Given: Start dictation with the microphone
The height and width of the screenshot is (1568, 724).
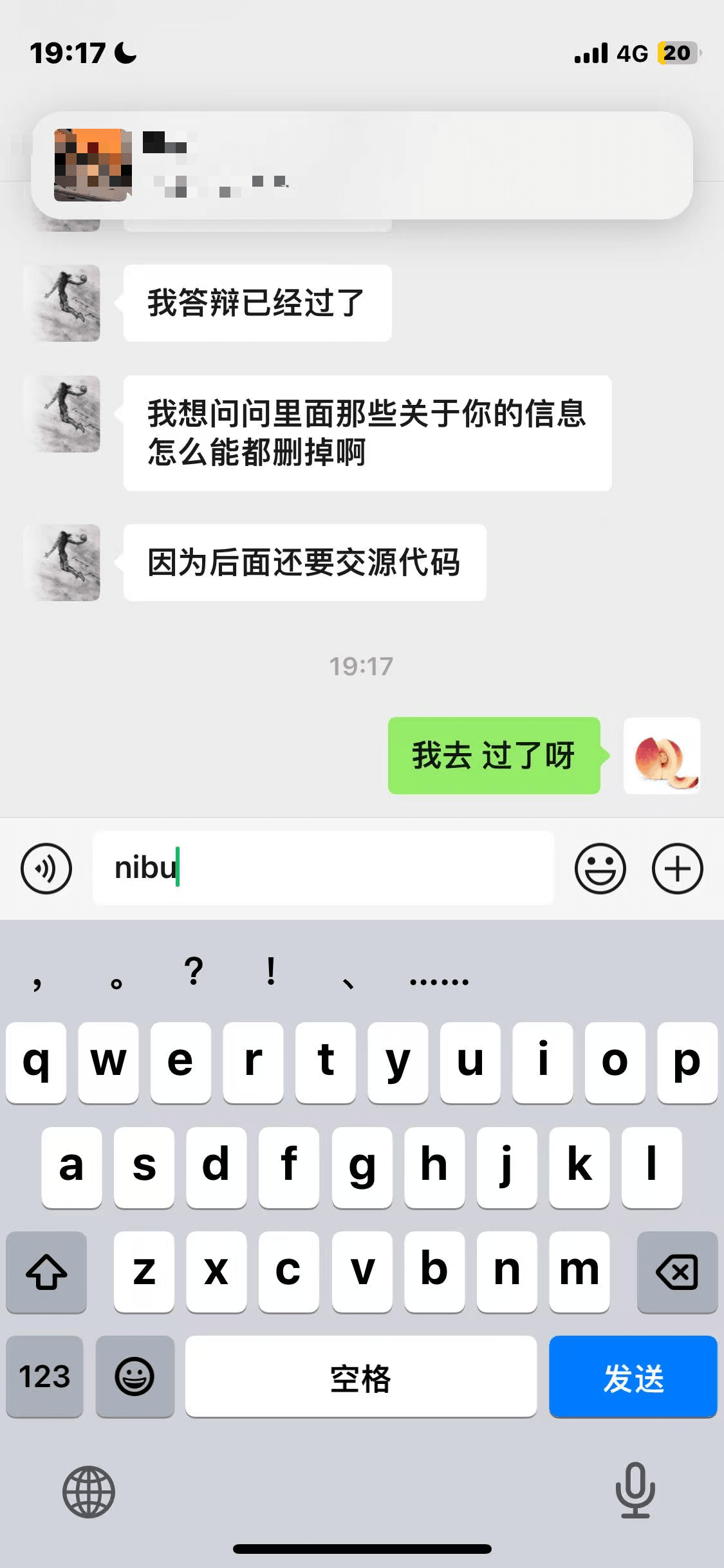Looking at the screenshot, I should click(635, 1490).
